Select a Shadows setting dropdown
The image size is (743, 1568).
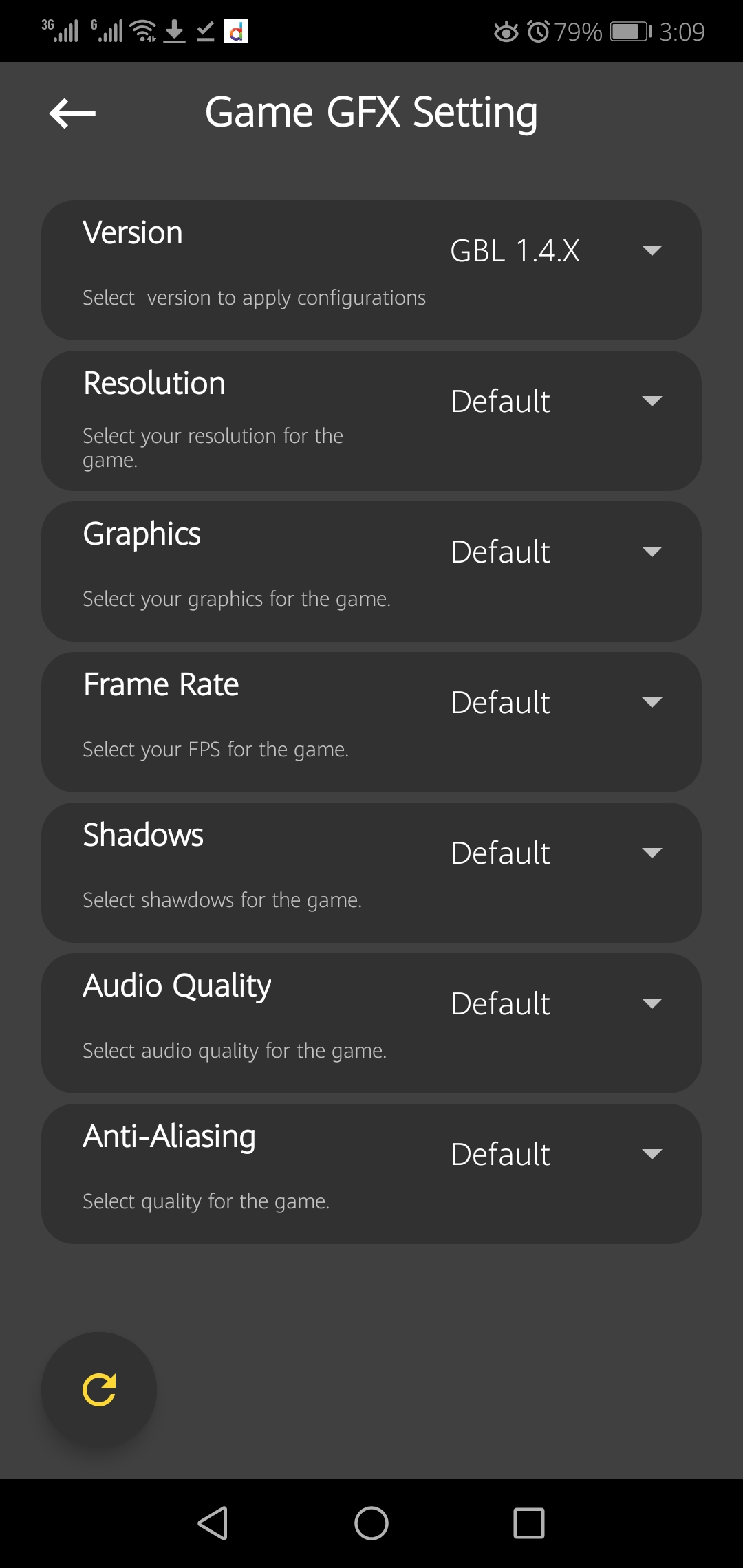(x=556, y=853)
